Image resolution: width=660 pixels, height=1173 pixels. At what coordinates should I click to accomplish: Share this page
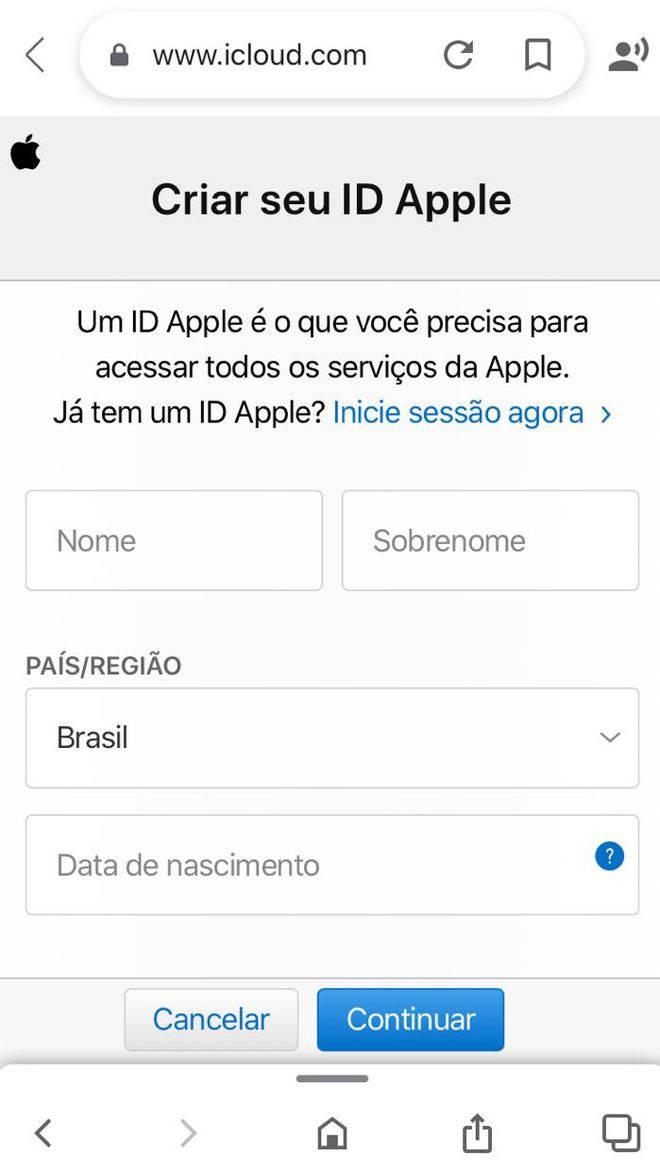[x=477, y=1133]
